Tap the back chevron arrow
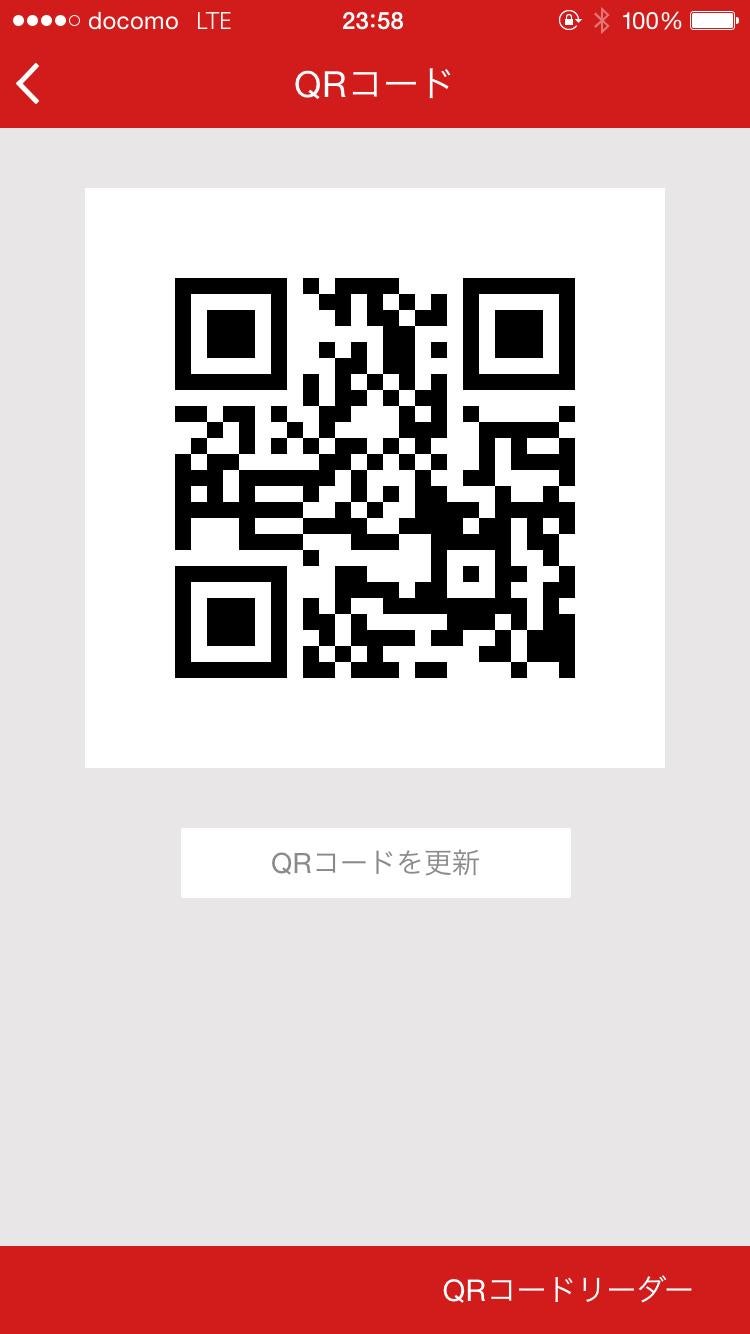 pyautogui.click(x=28, y=84)
